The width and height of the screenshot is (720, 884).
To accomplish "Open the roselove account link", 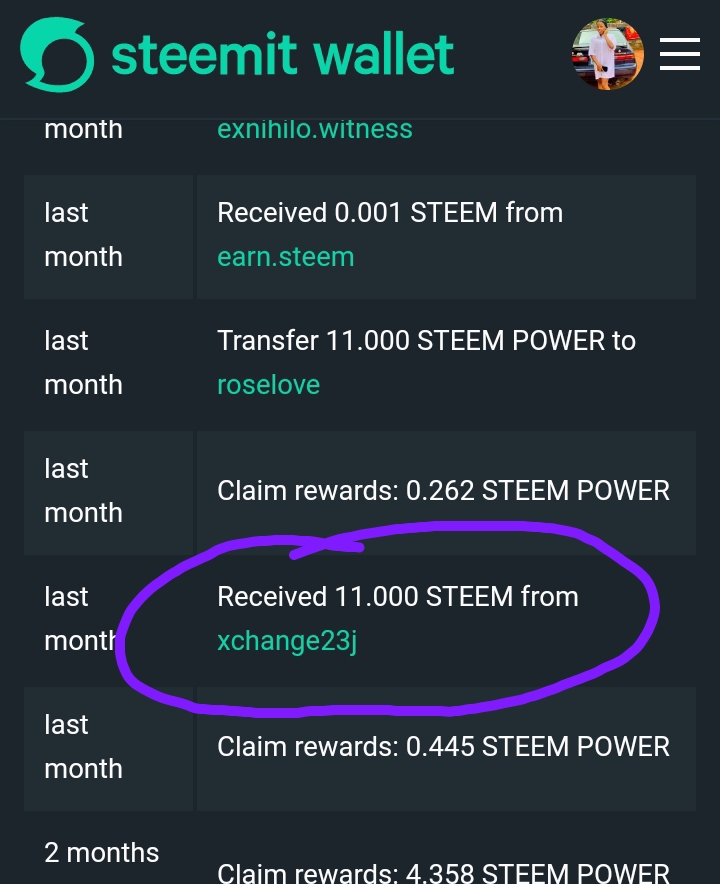I will (269, 385).
